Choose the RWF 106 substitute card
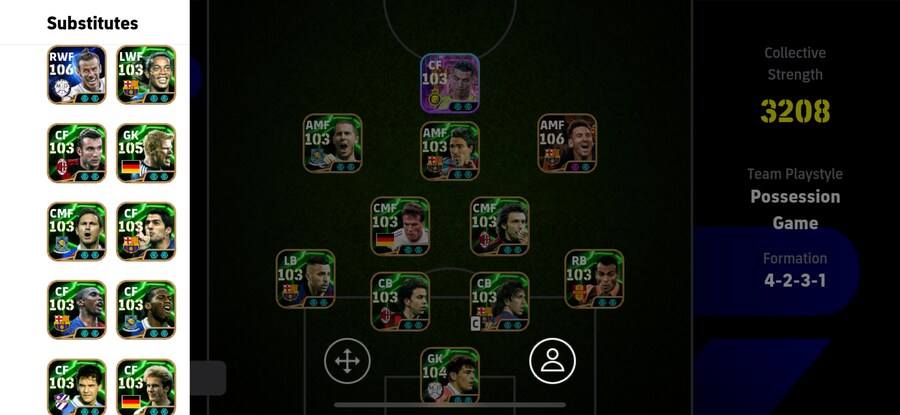 click(x=77, y=75)
